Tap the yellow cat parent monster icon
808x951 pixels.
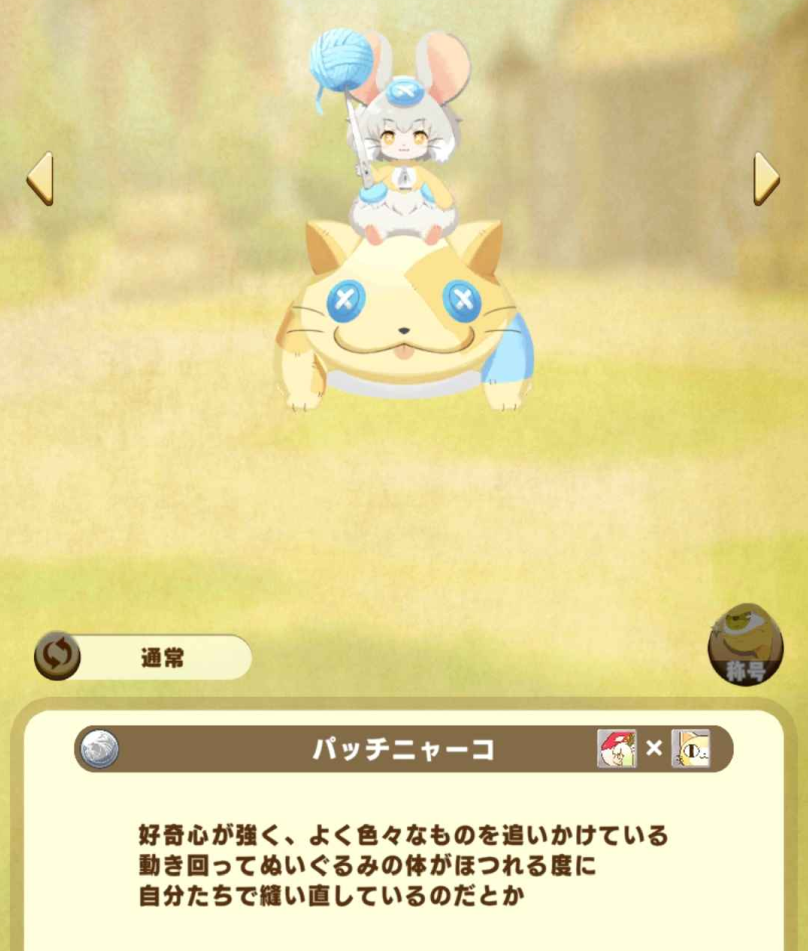coord(690,748)
